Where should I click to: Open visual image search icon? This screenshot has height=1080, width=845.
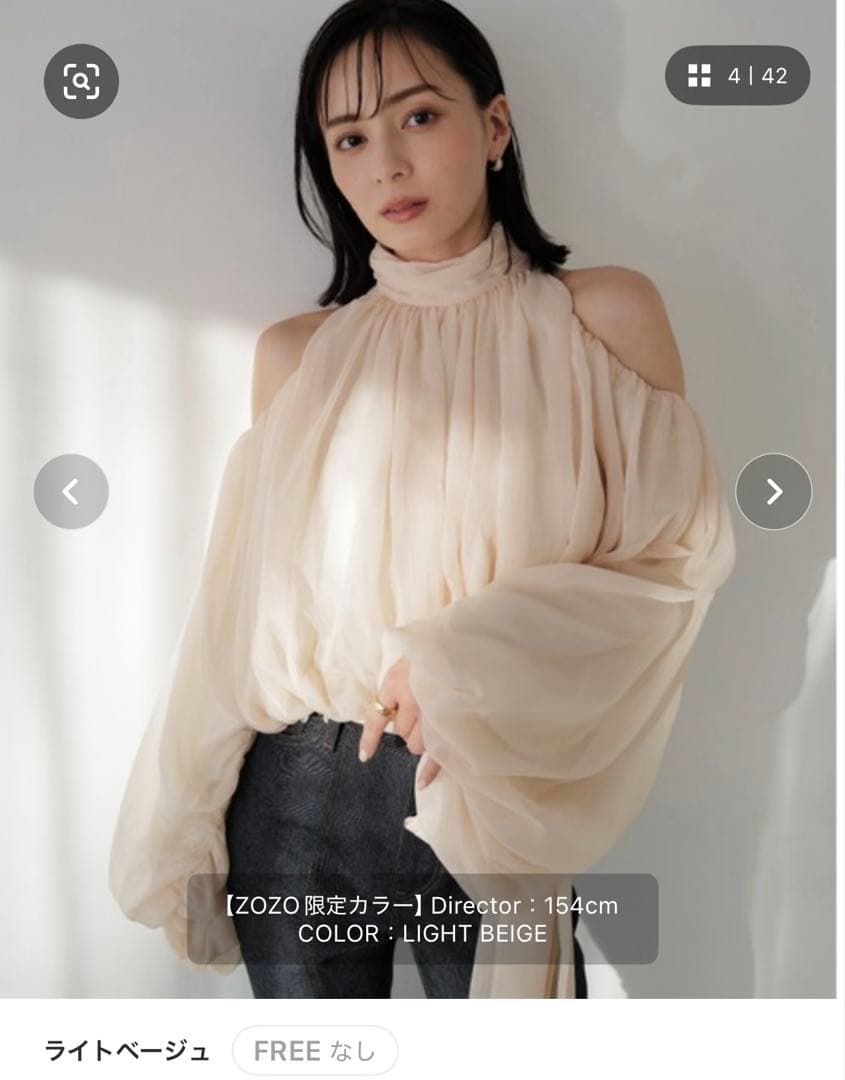[x=81, y=81]
